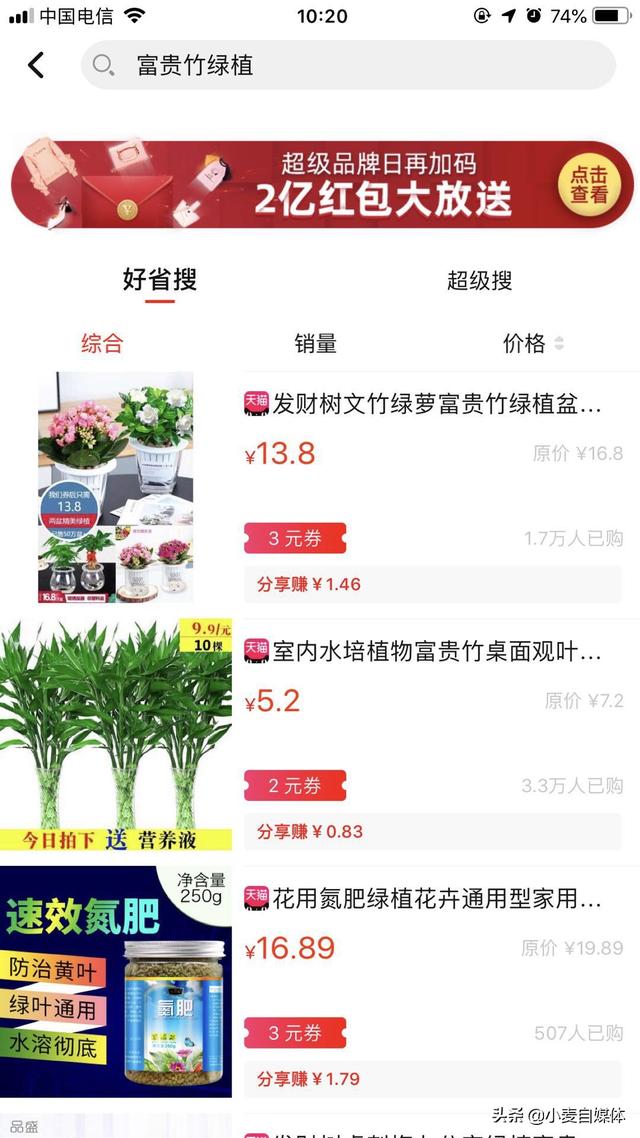The image size is (640, 1138).
Task: Claim the 2元券 coupon
Action: [x=295, y=786]
